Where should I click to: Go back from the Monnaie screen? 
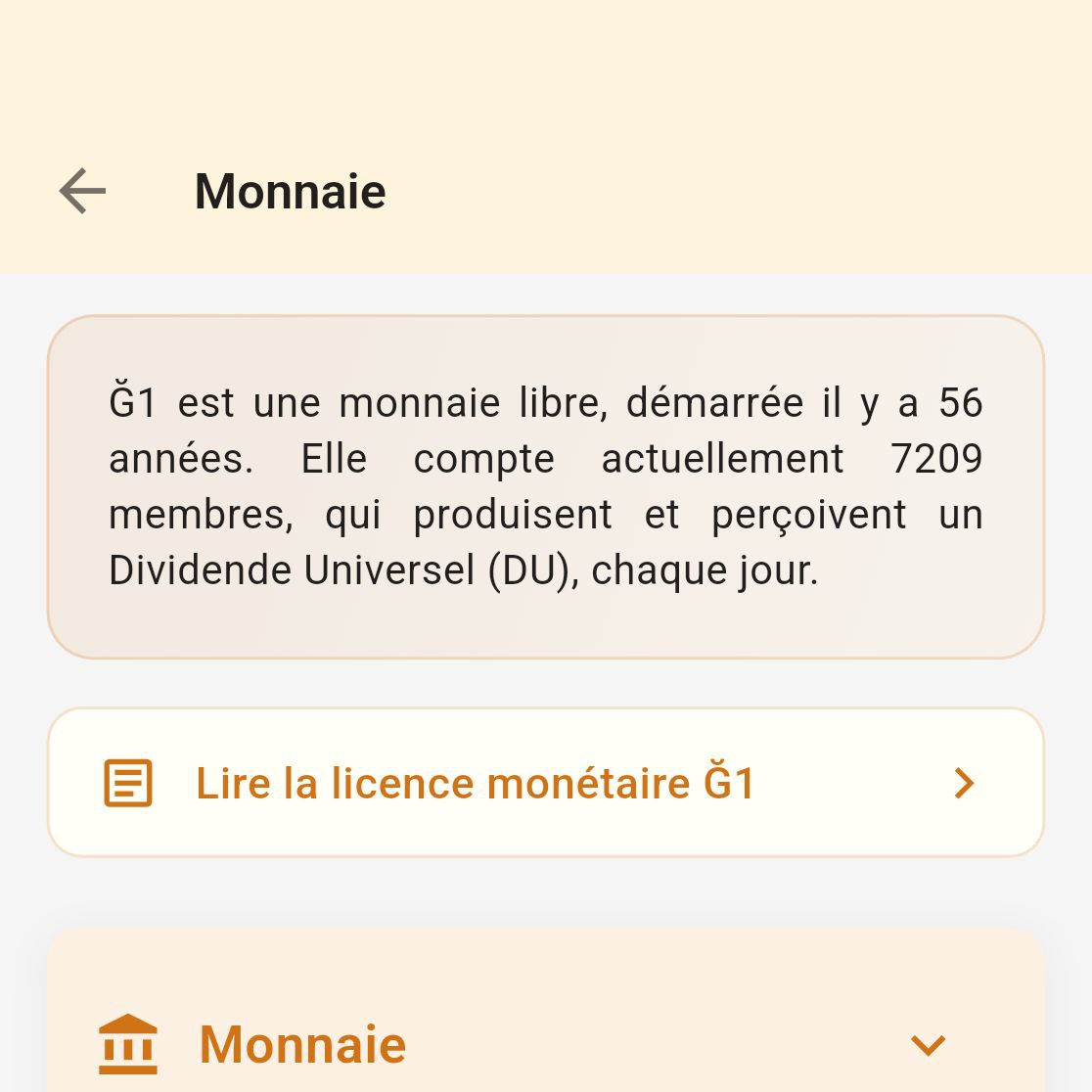point(82,191)
